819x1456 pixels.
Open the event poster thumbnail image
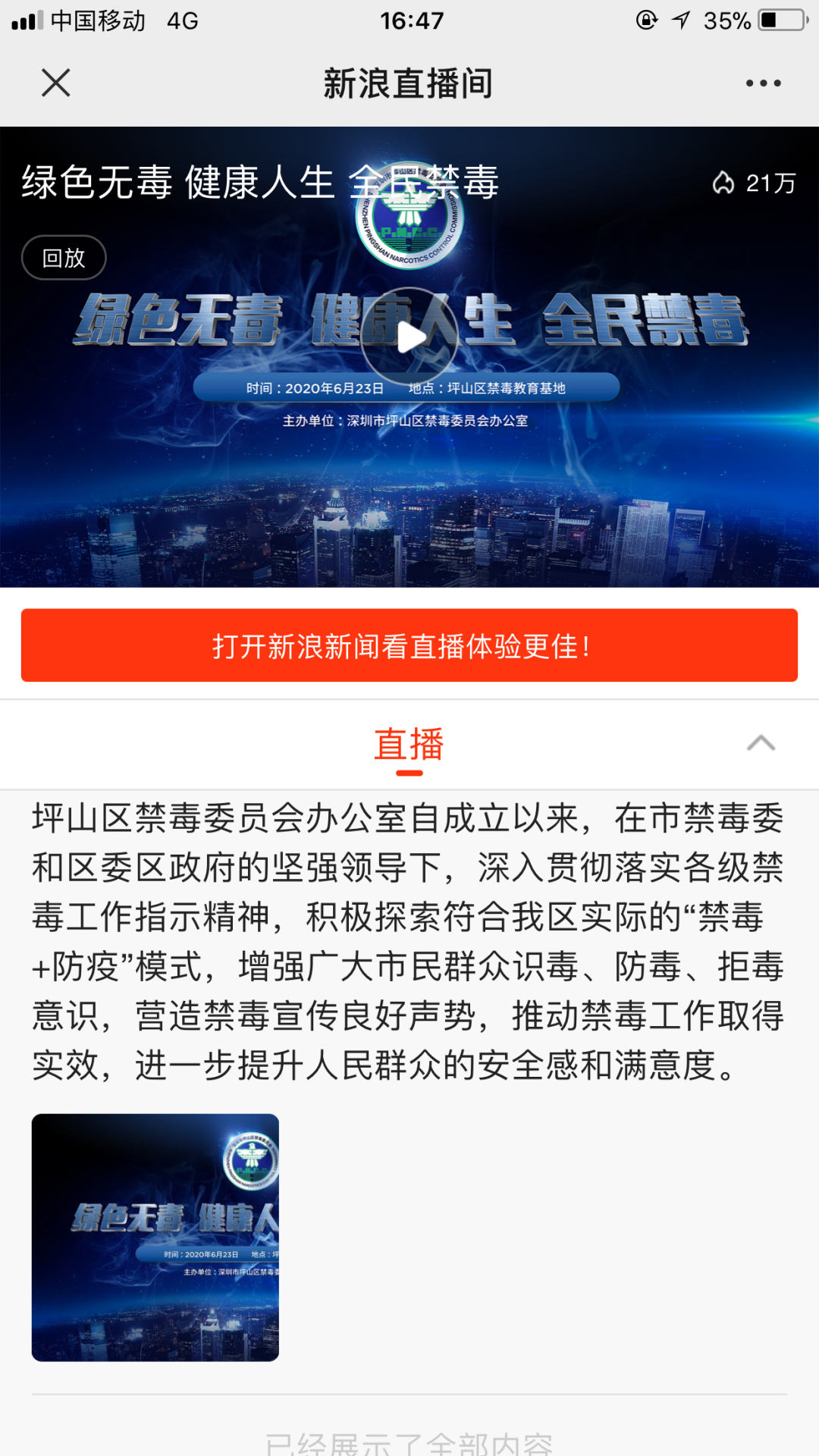point(155,1237)
